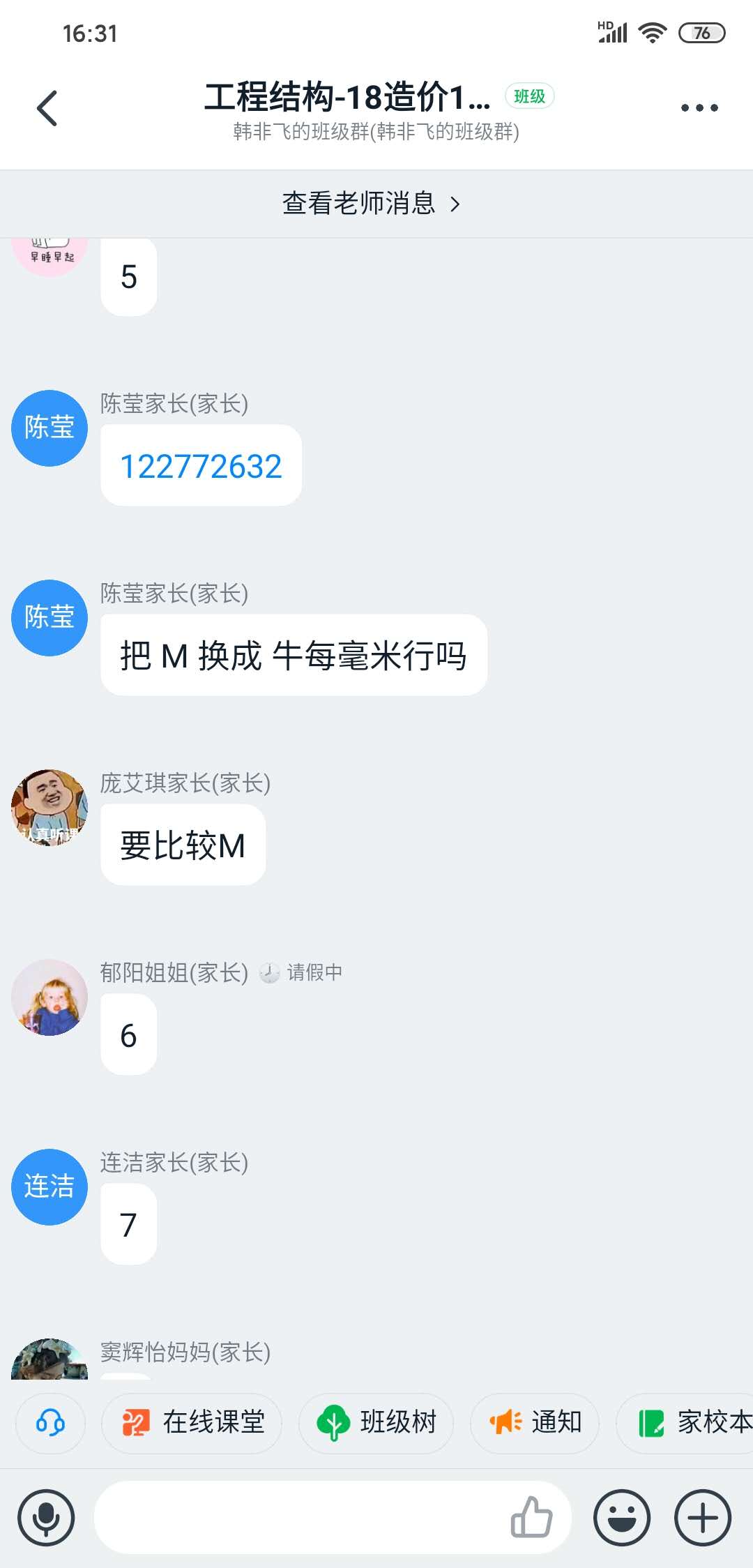Open the 班级树 class tree
Viewport: 753px width, 1568px height.
pos(376,1422)
